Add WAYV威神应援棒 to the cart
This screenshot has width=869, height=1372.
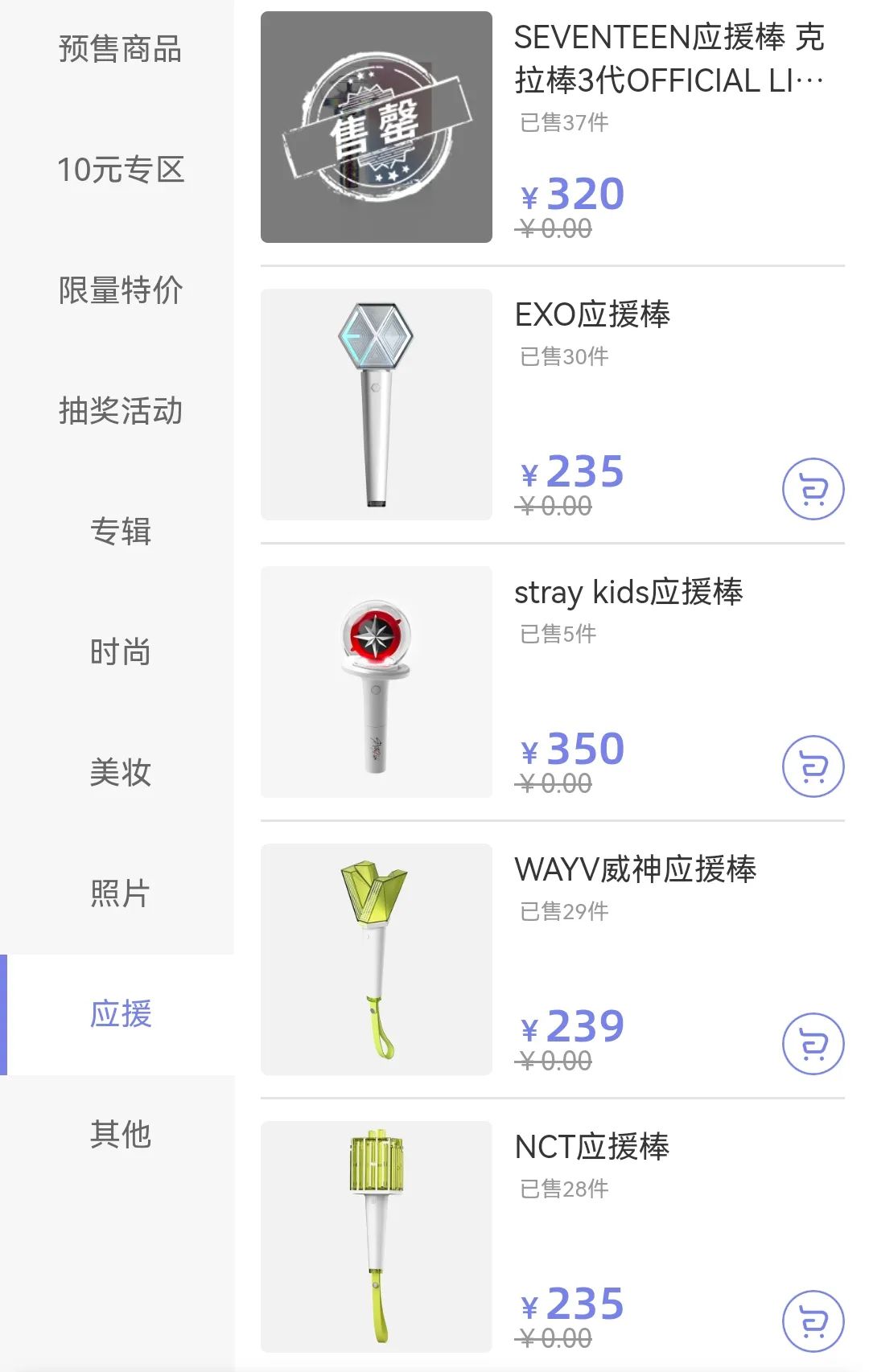click(813, 1044)
